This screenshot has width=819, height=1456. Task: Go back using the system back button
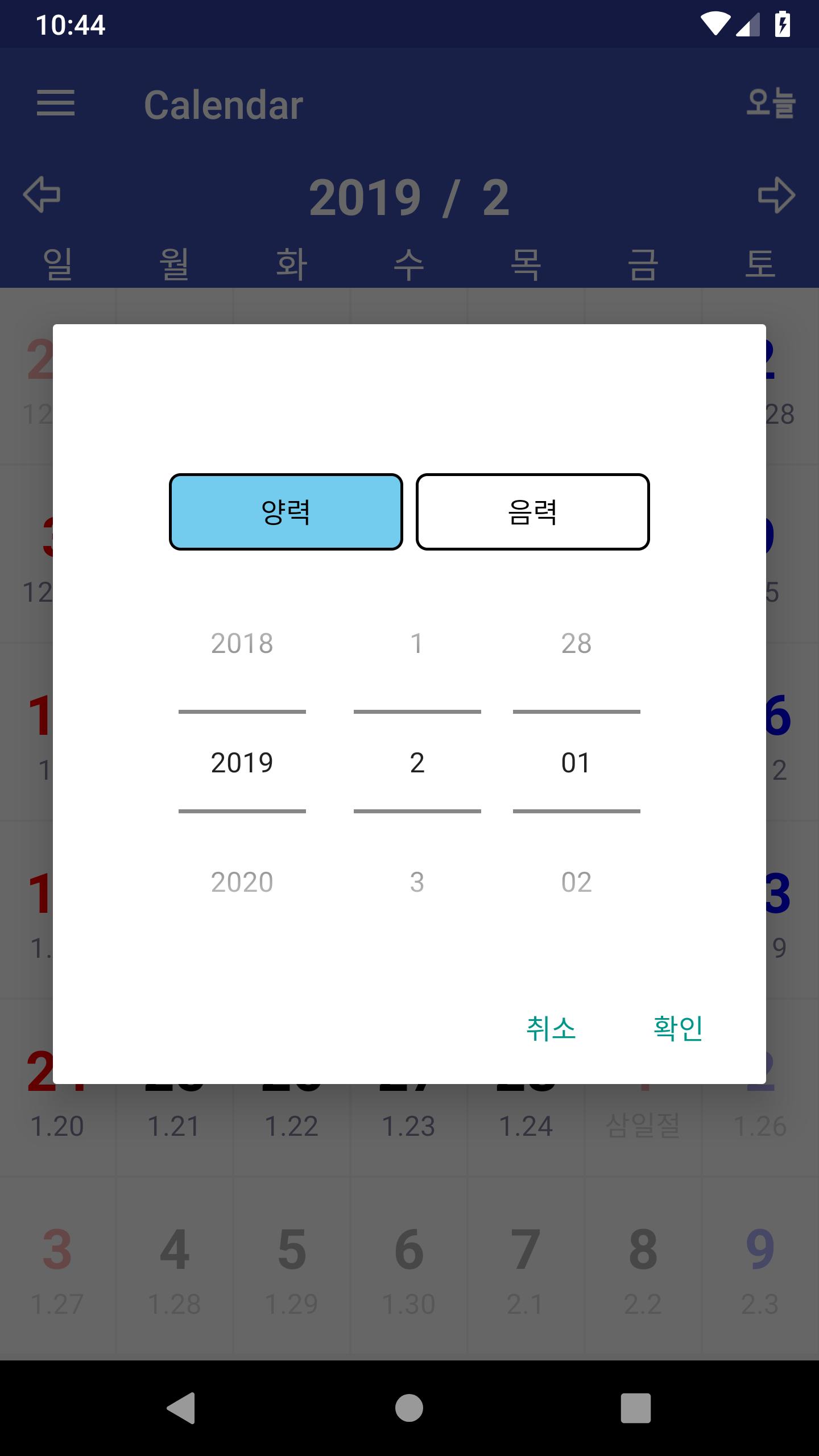181,1408
